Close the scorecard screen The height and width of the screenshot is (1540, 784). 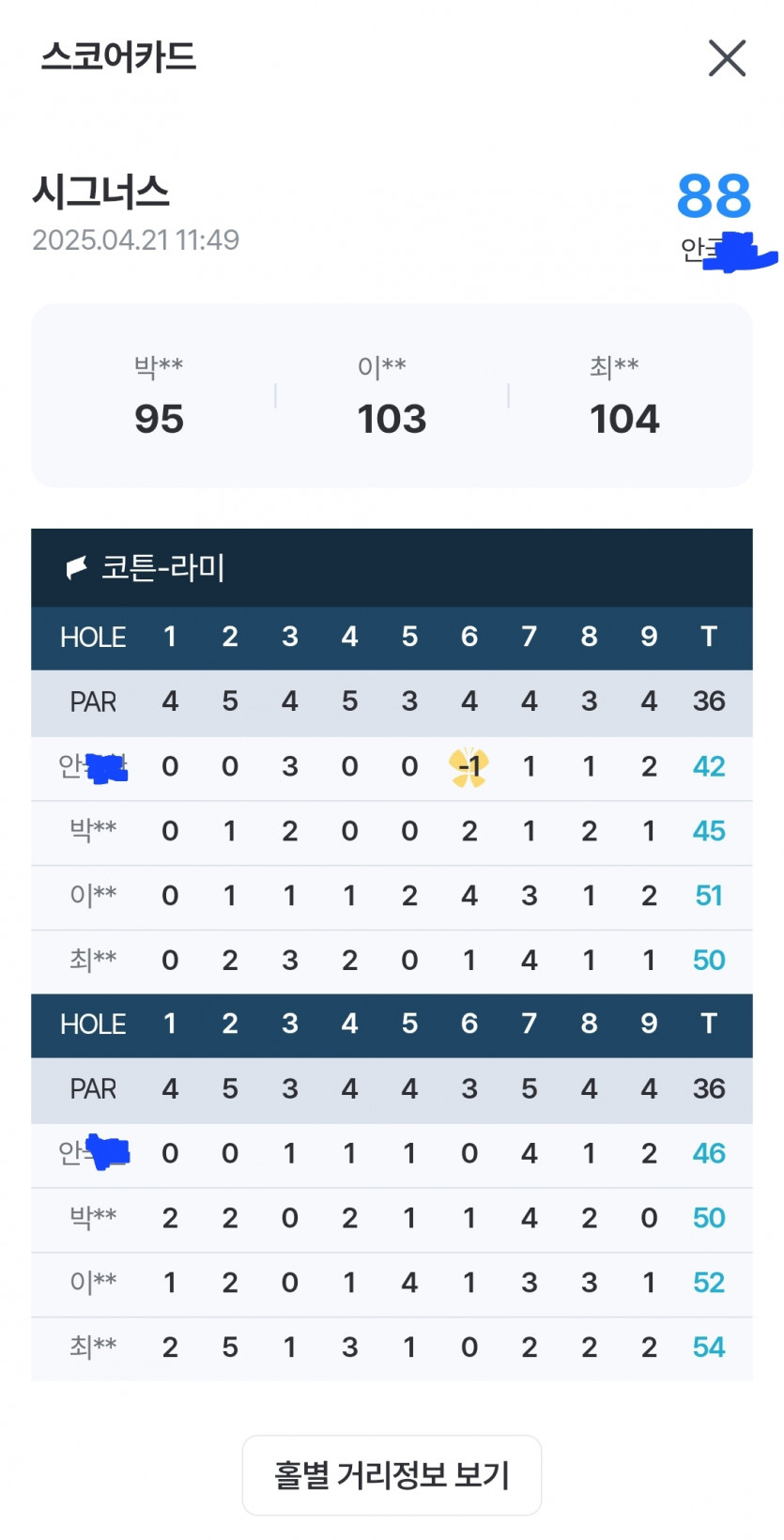click(726, 58)
